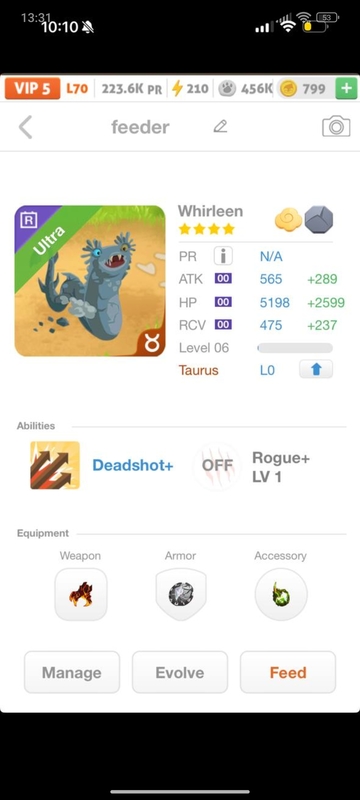Open the camera icon
Viewport: 360px width, 800px height.
(x=336, y=127)
